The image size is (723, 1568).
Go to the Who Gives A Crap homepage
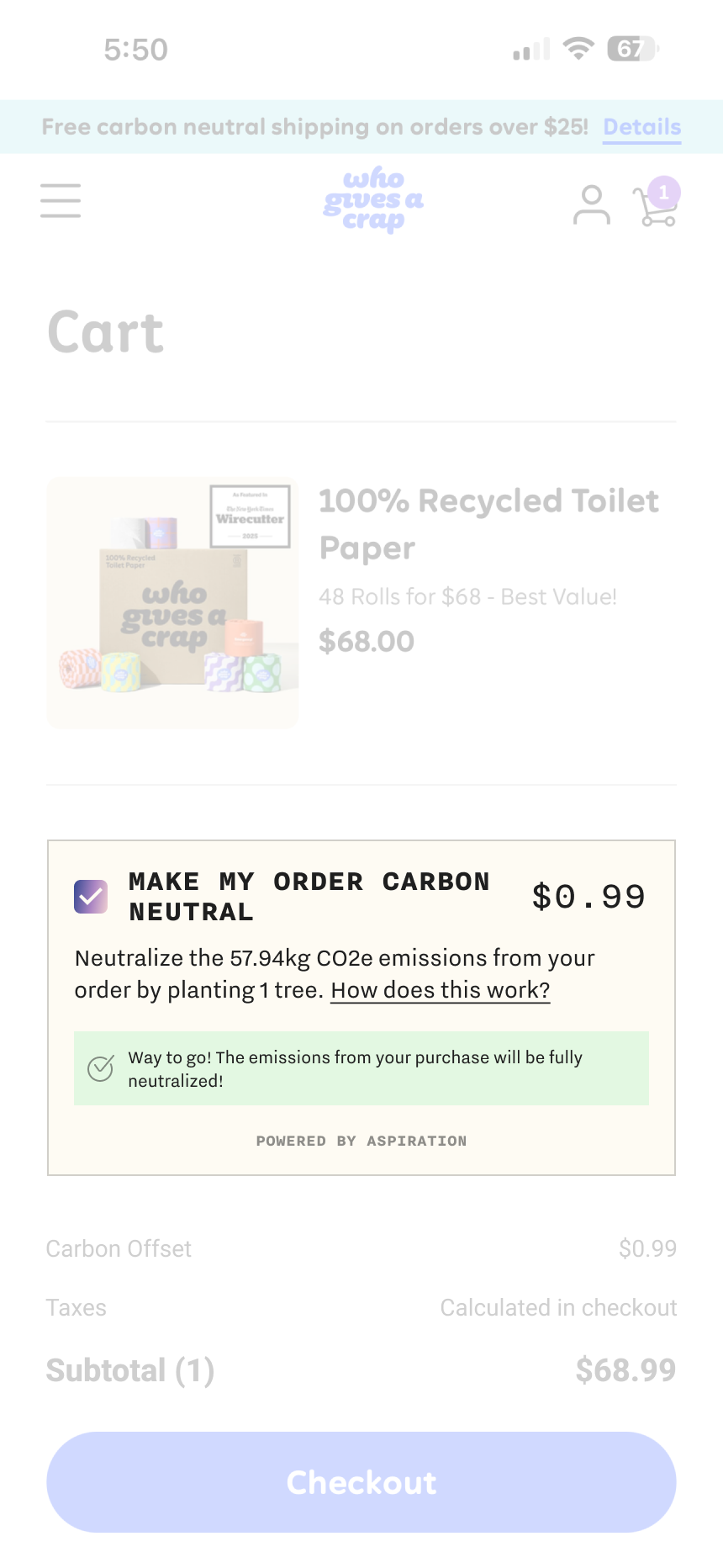coord(373,200)
